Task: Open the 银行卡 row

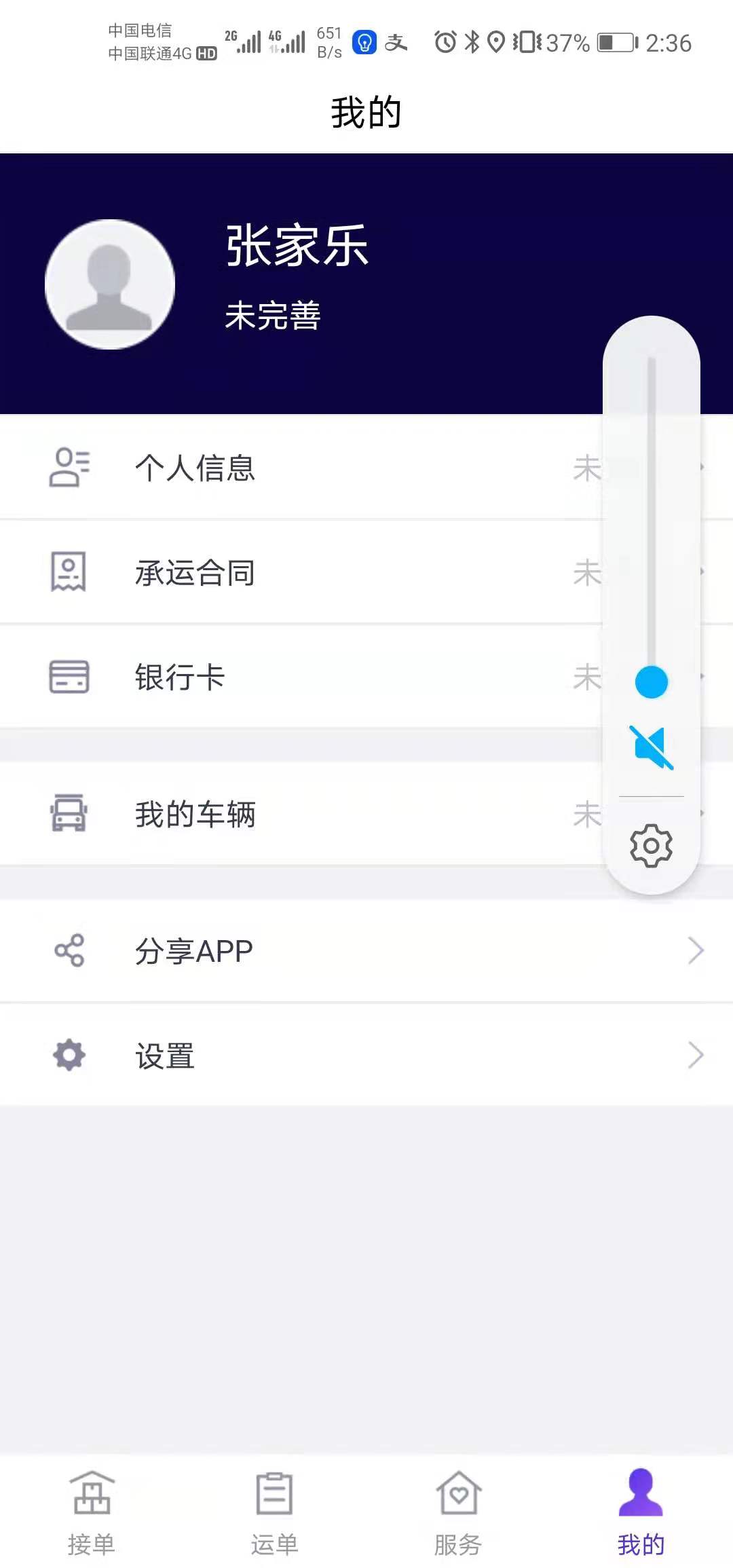Action: point(366,677)
